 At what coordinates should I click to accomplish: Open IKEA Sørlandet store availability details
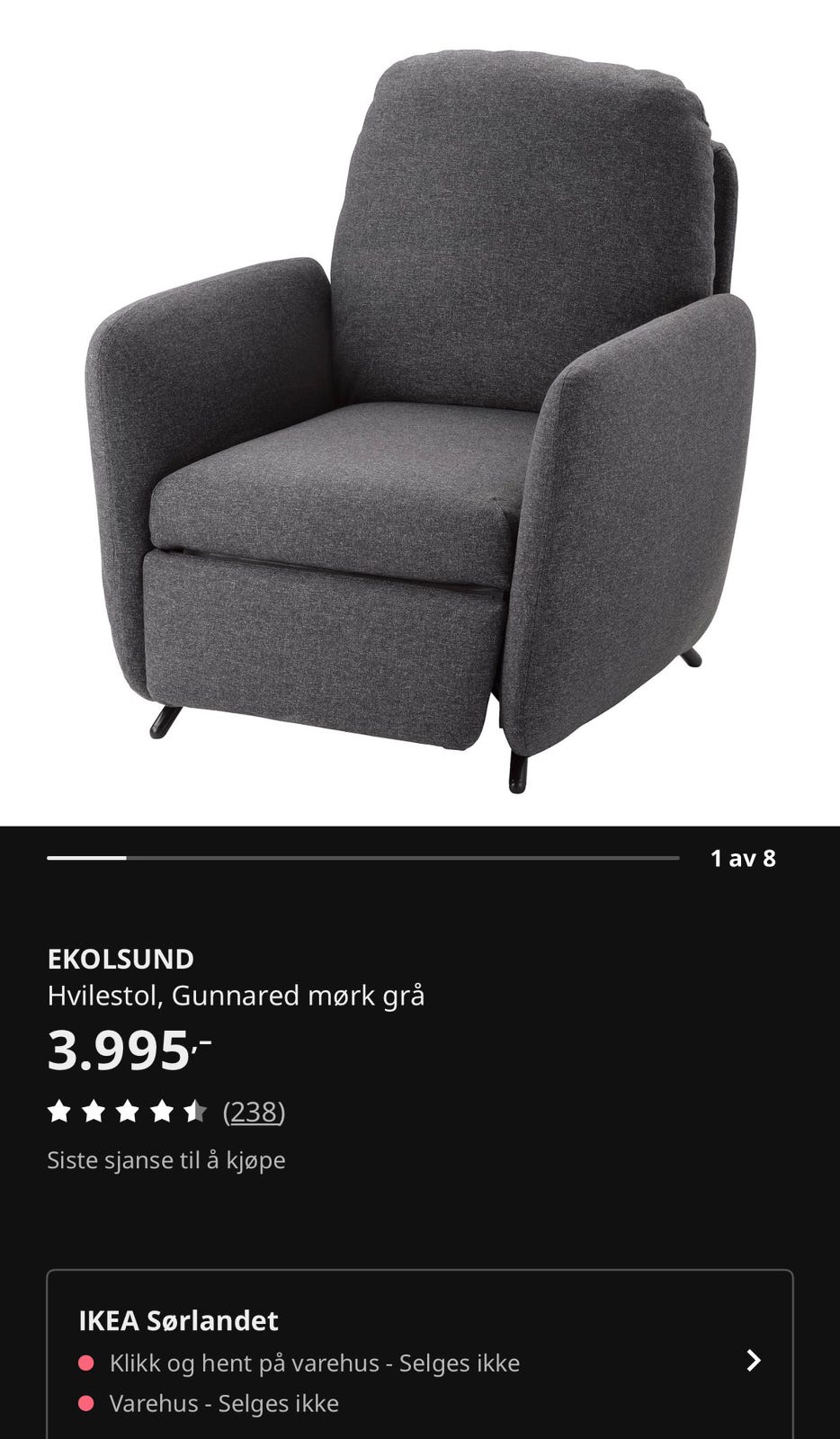click(420, 1358)
